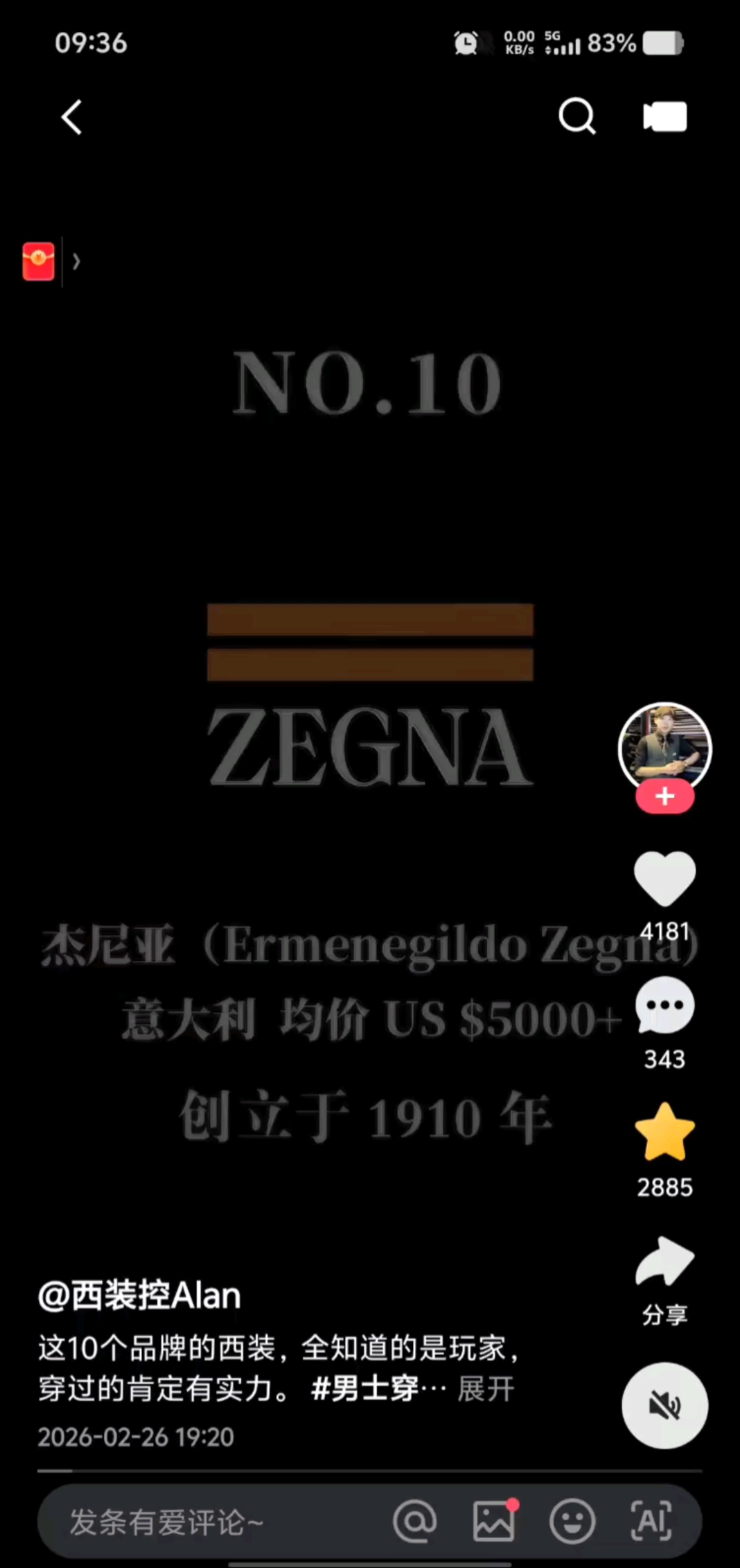Tap the chevron next to the red envelope
The height and width of the screenshot is (1568, 740).
77,262
